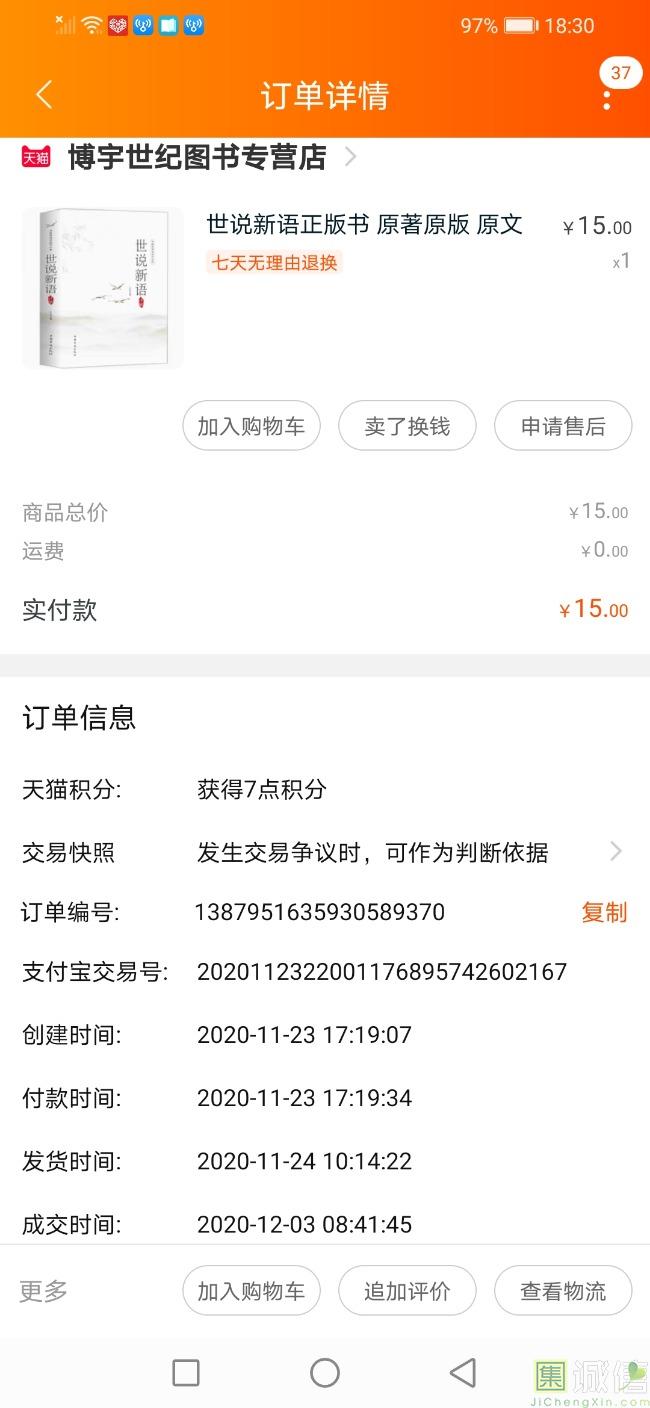This screenshot has width=650, height=1408.
Task: Write a follow-up review via 追加评价
Action: tap(407, 1291)
